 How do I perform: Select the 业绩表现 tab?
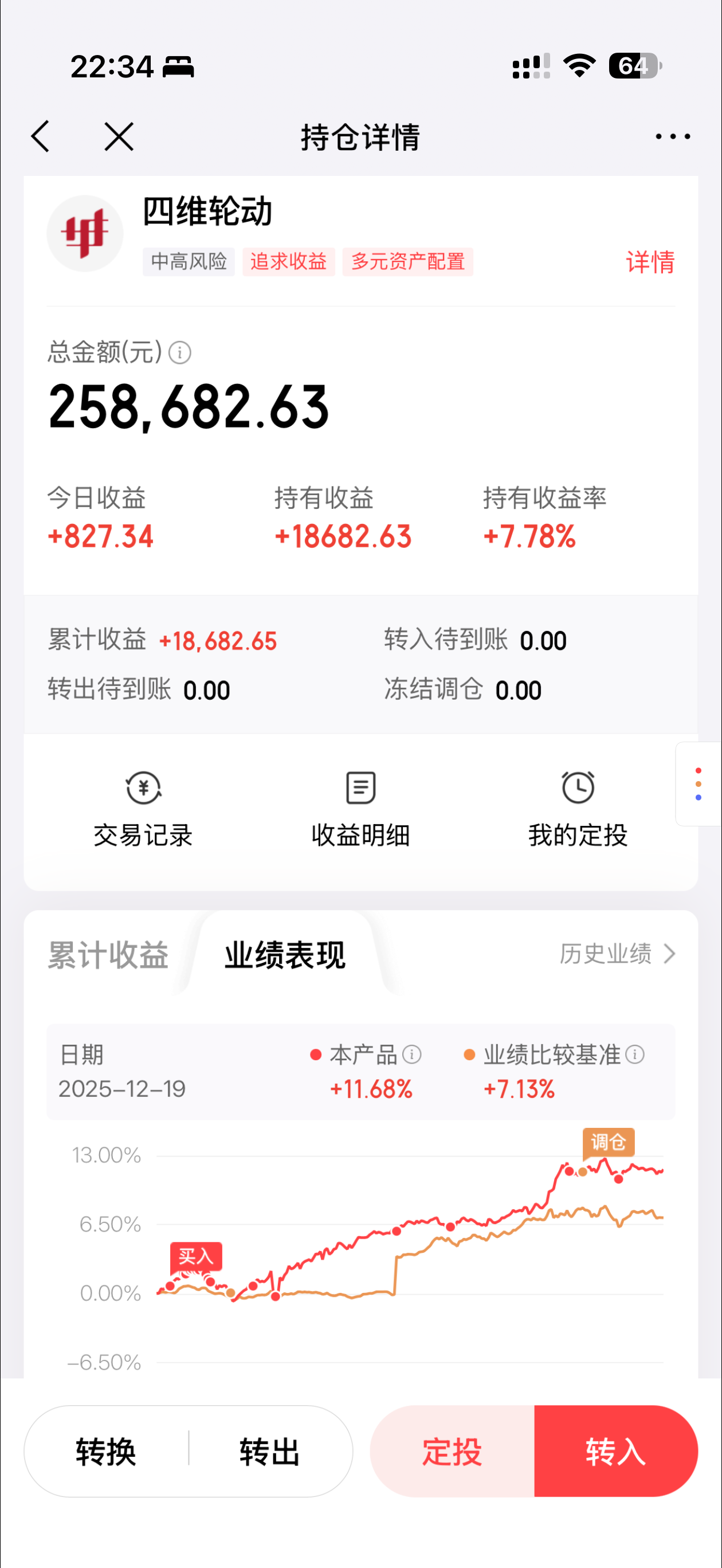click(285, 954)
